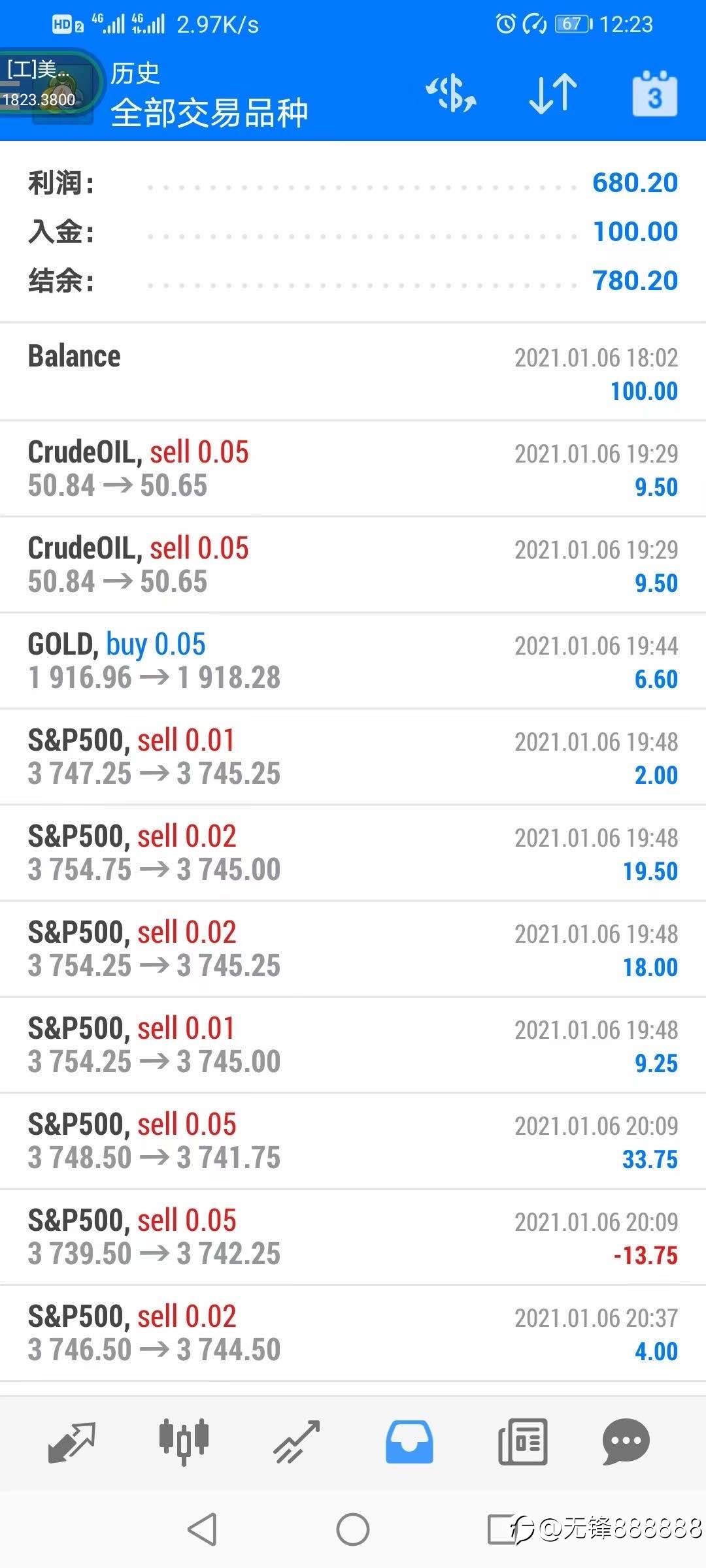Viewport: 706px width, 1568px height.
Task: Open the calendar date range picker
Action: tap(654, 94)
